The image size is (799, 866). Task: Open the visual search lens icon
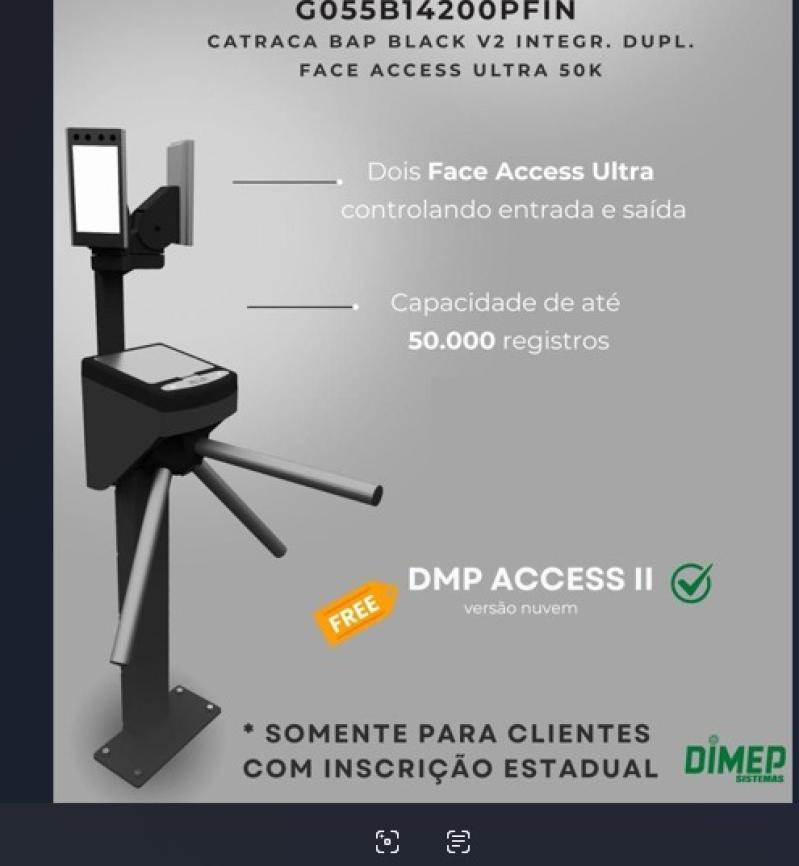(x=387, y=841)
